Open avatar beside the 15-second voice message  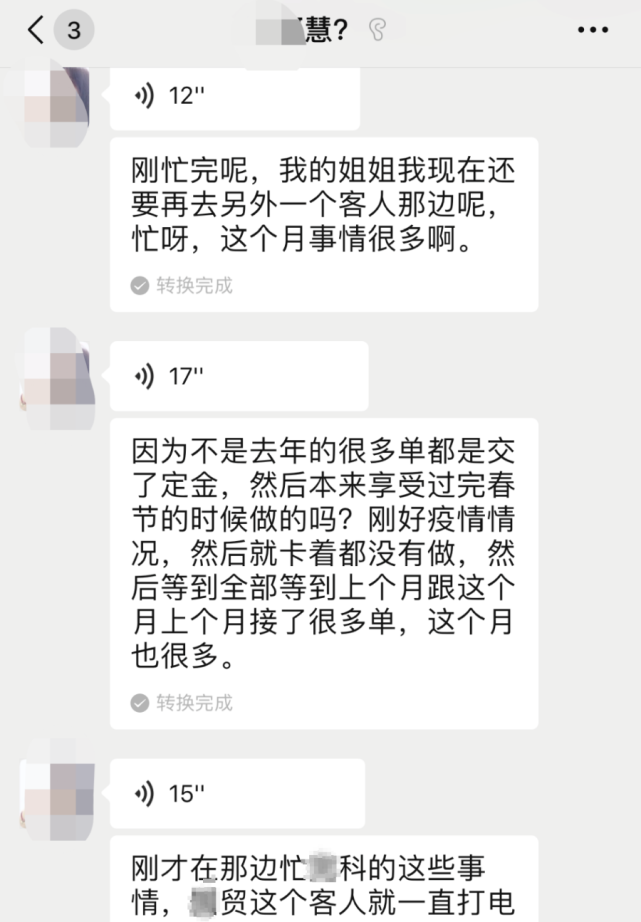pos(58,789)
